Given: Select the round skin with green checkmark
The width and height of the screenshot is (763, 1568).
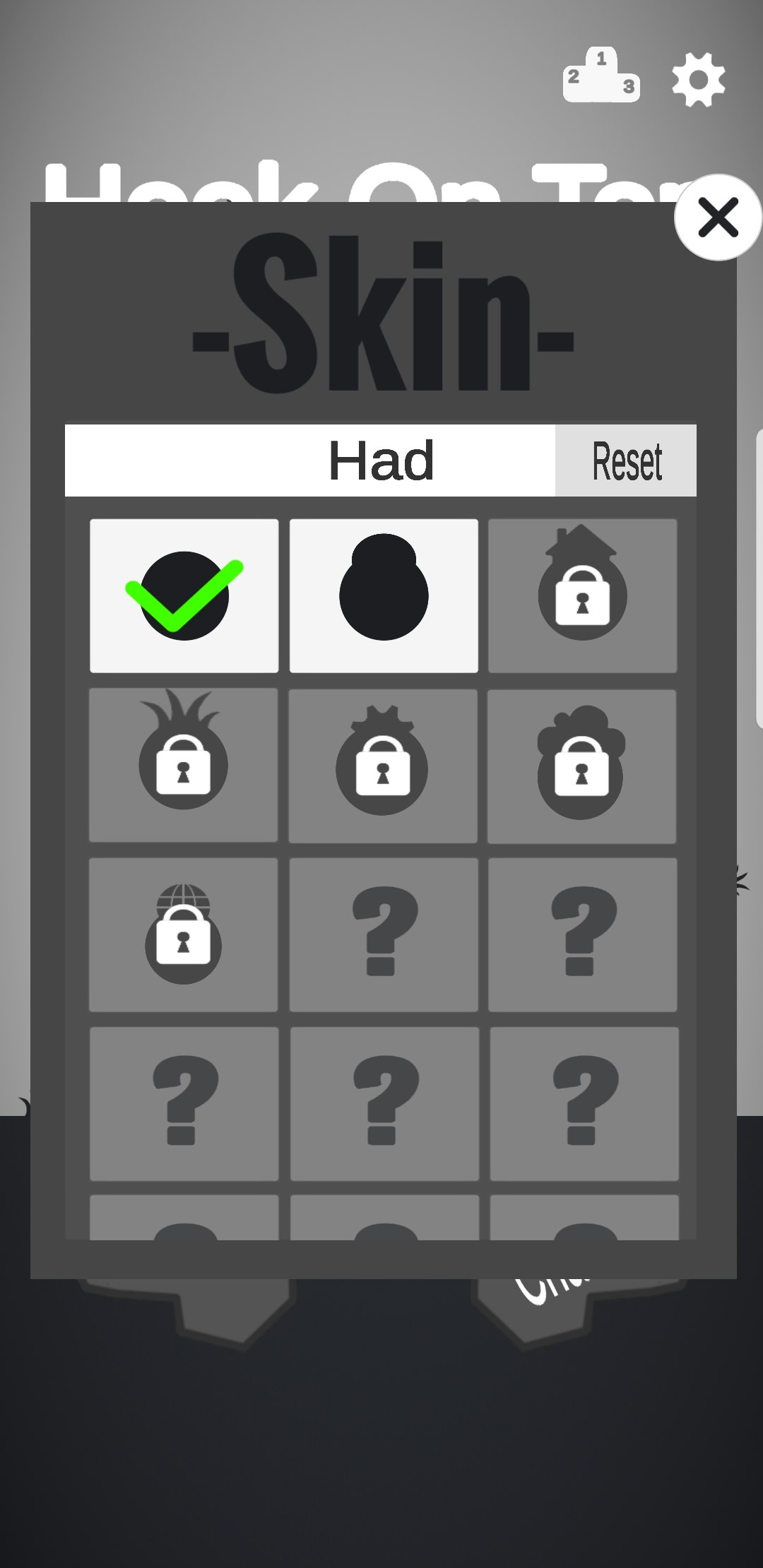Looking at the screenshot, I should (184, 595).
